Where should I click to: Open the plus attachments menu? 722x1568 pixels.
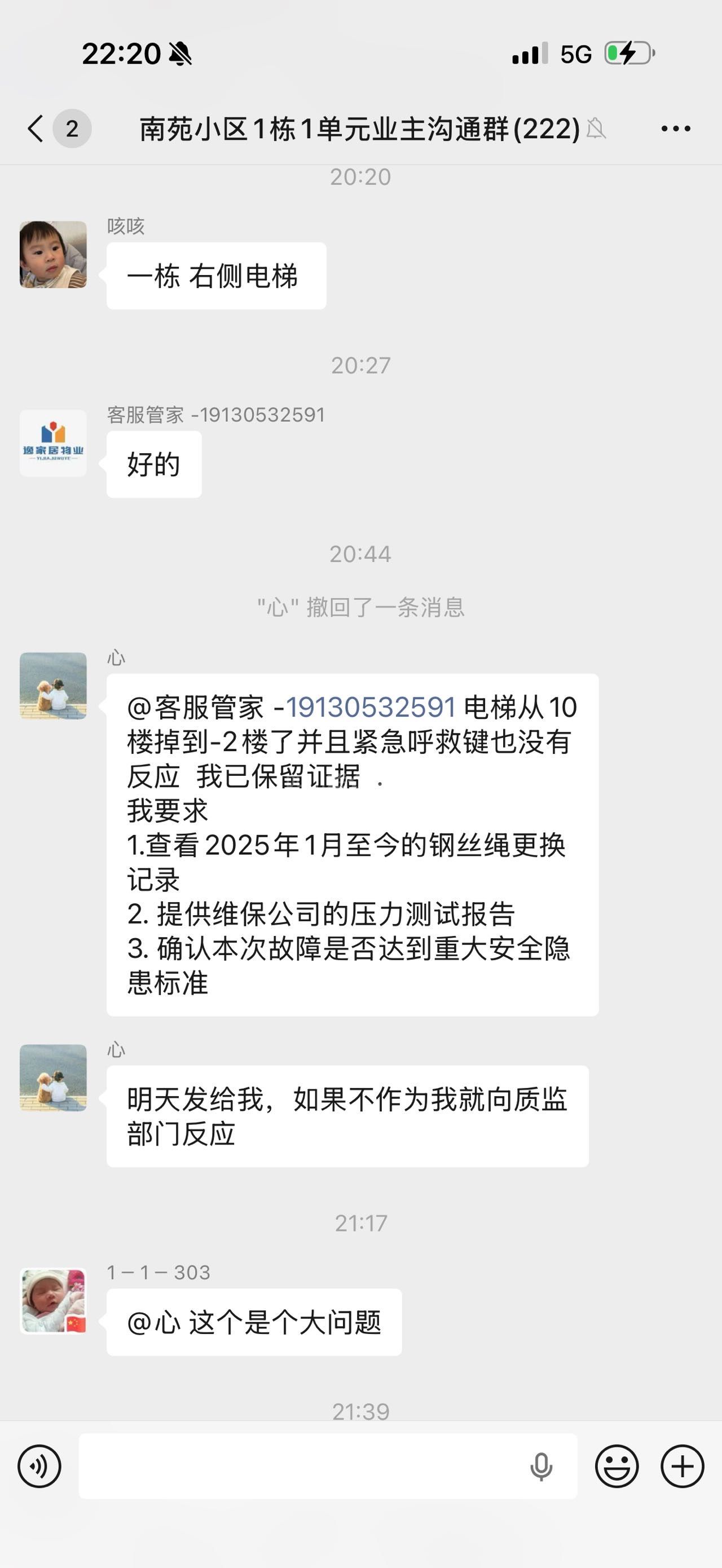pyautogui.click(x=683, y=1467)
